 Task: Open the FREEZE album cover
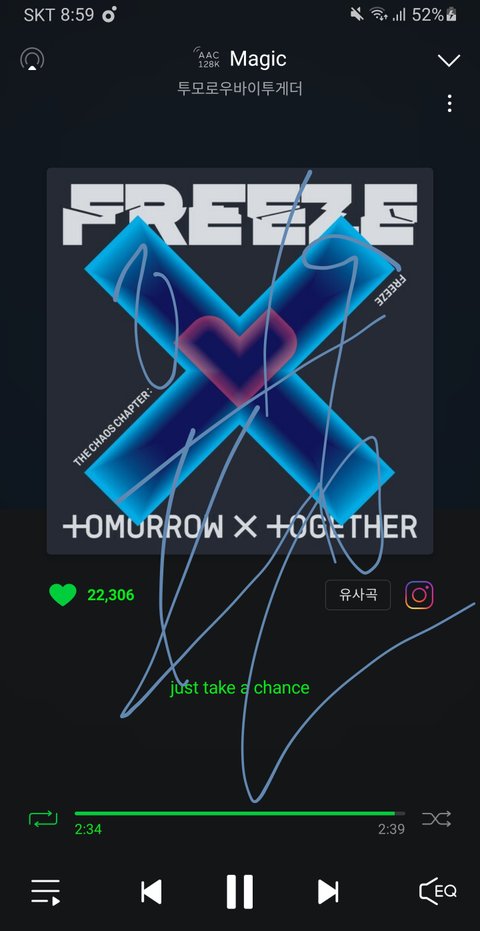coord(240,361)
